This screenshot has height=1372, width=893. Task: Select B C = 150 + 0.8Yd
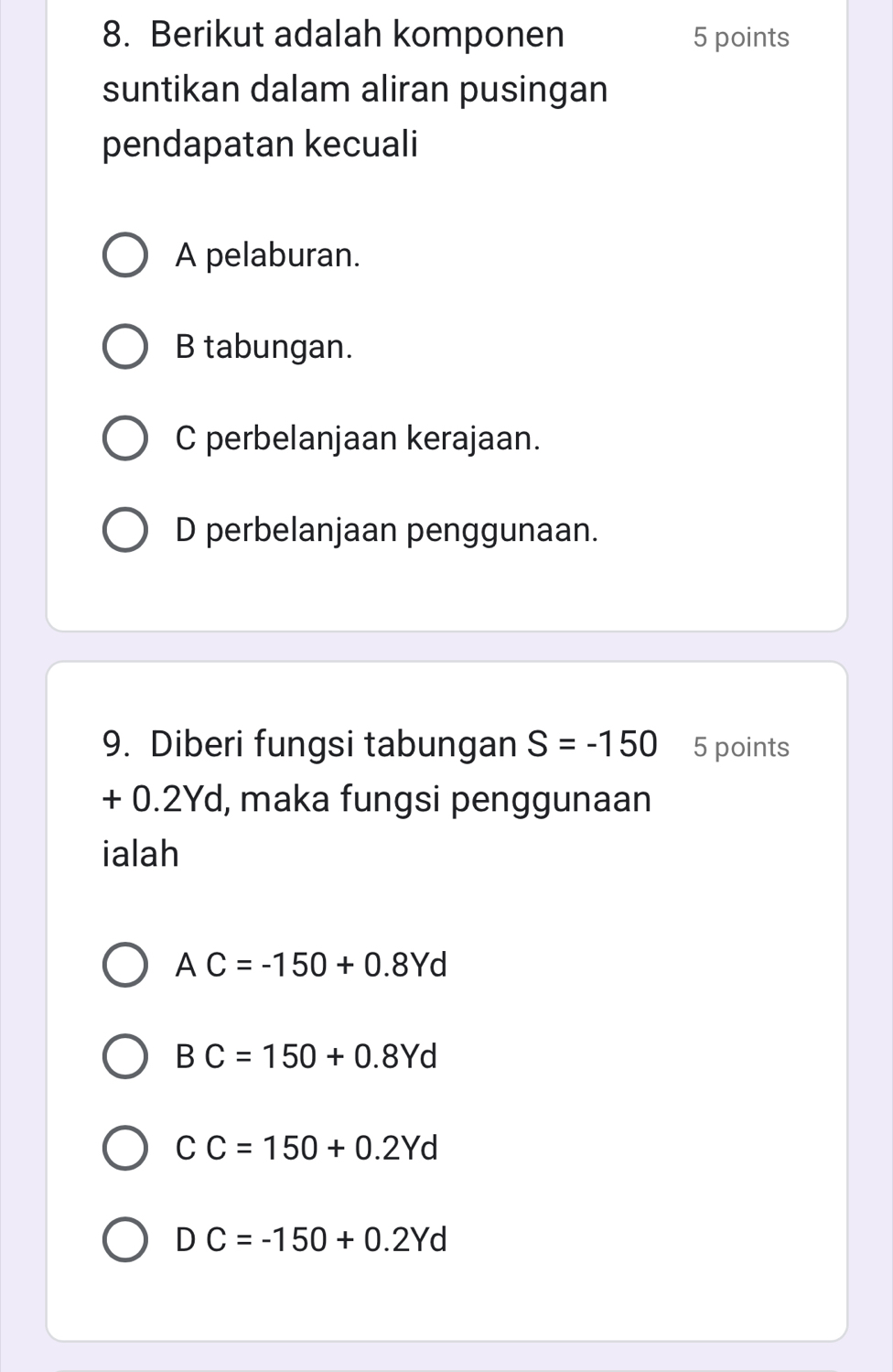[124, 1057]
